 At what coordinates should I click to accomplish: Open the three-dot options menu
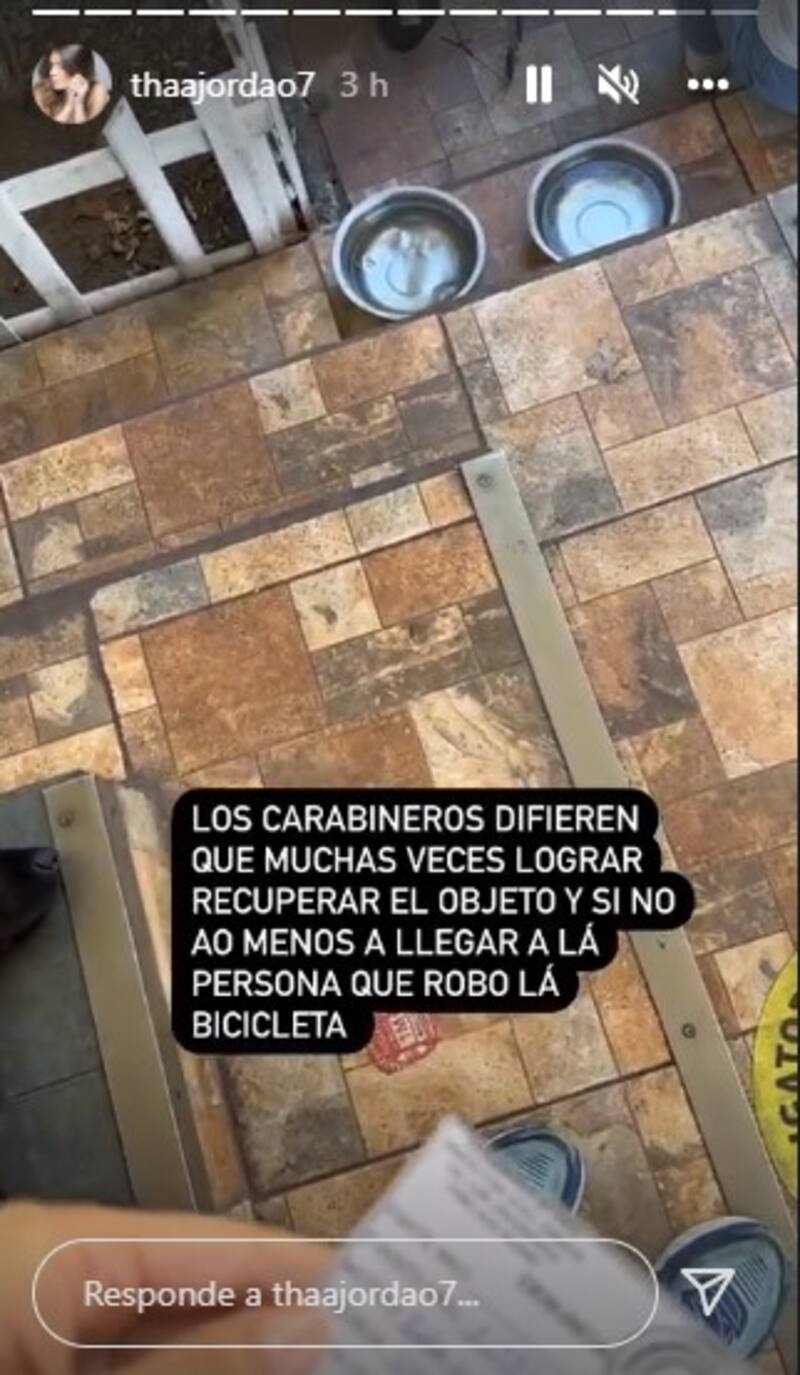coord(708,86)
